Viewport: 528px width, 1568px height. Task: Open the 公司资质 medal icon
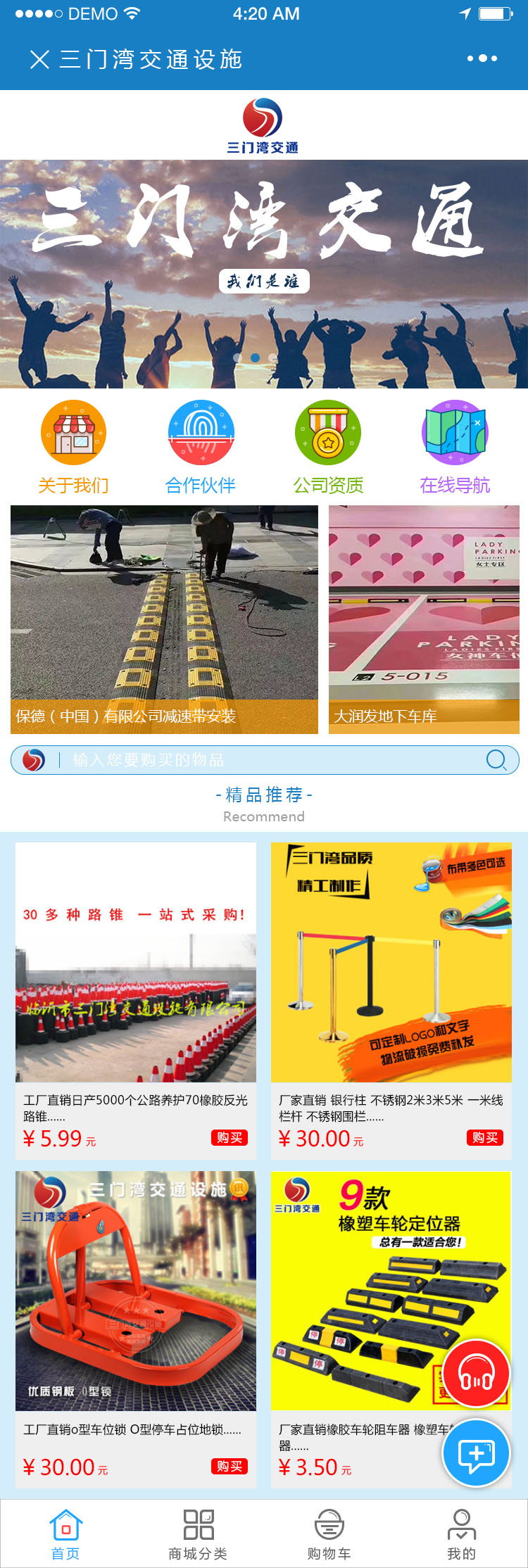[327, 432]
